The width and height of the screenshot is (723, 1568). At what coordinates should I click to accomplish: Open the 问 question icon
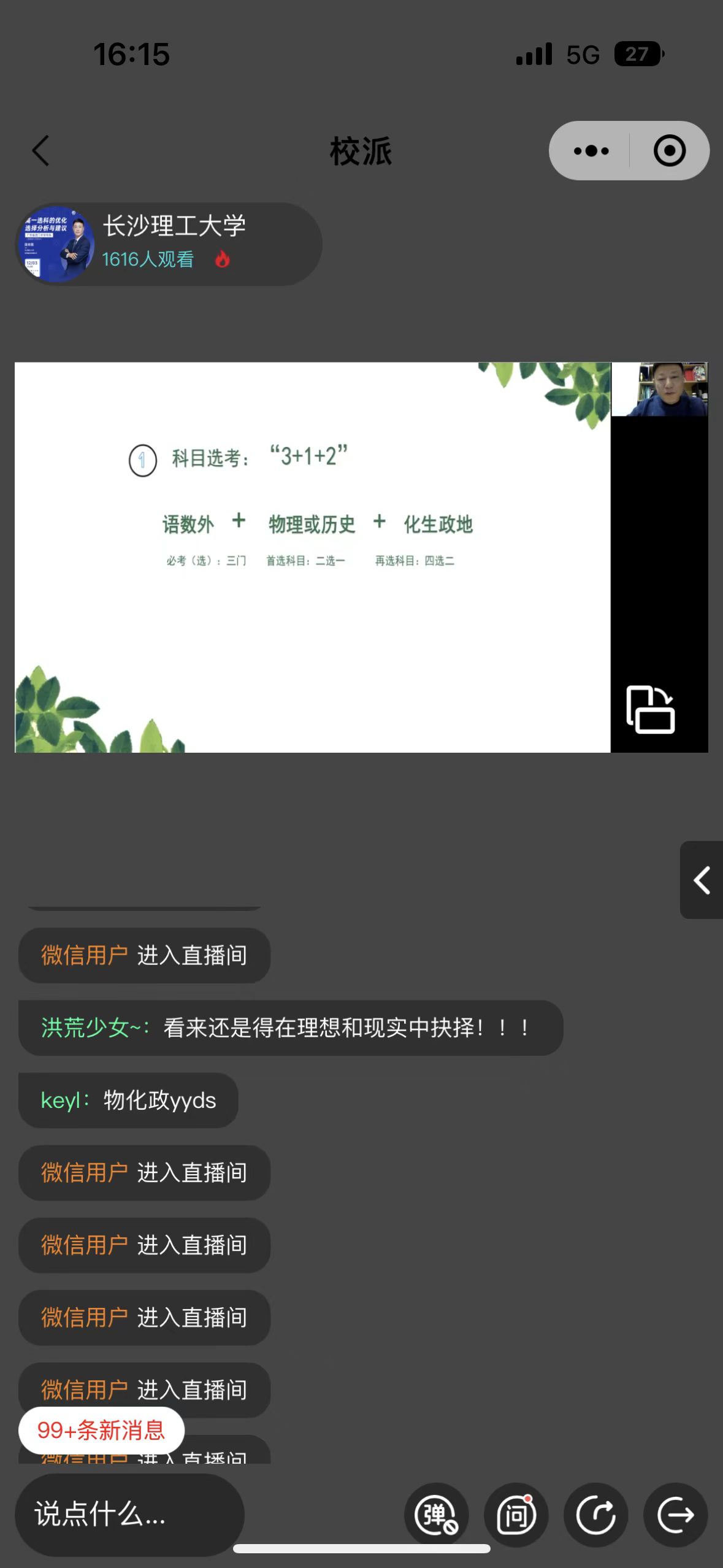point(516,1515)
